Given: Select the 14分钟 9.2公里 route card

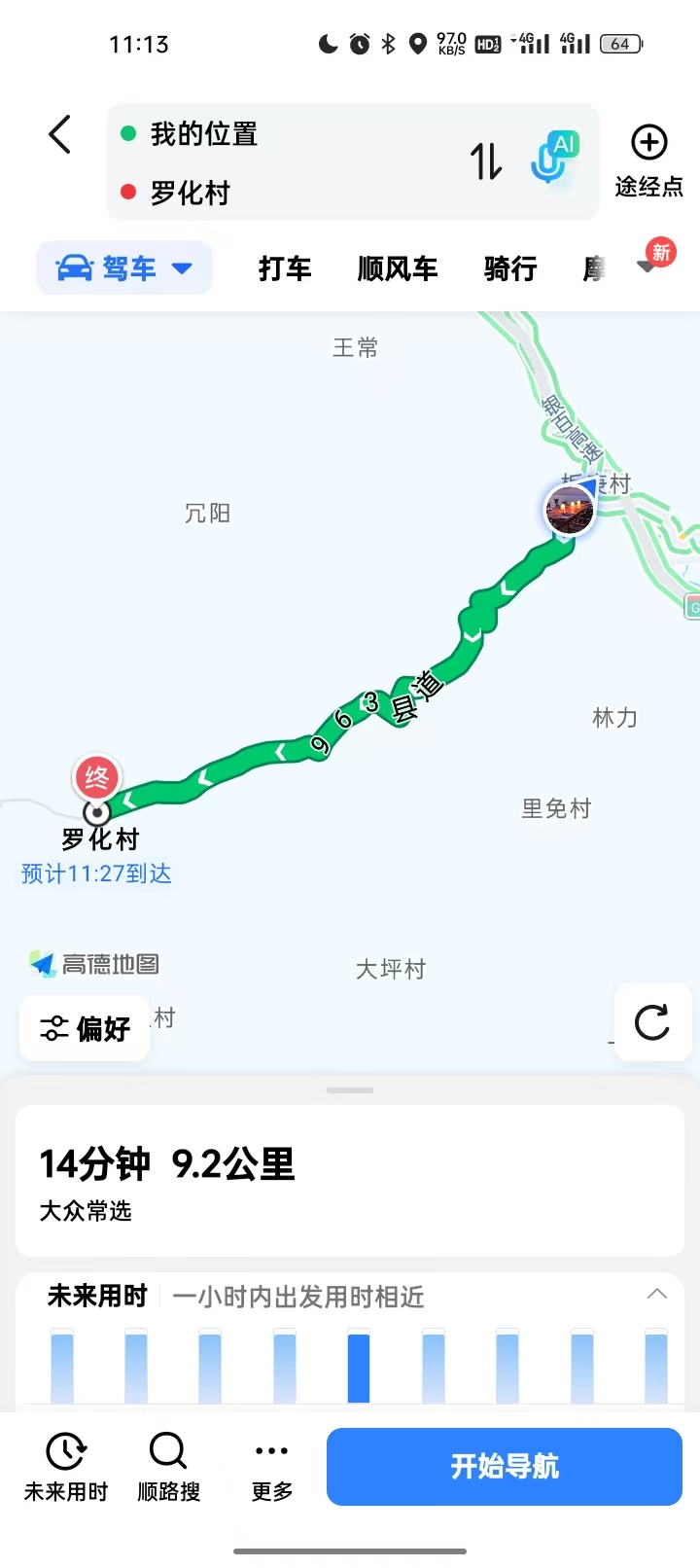Looking at the screenshot, I should [350, 1181].
